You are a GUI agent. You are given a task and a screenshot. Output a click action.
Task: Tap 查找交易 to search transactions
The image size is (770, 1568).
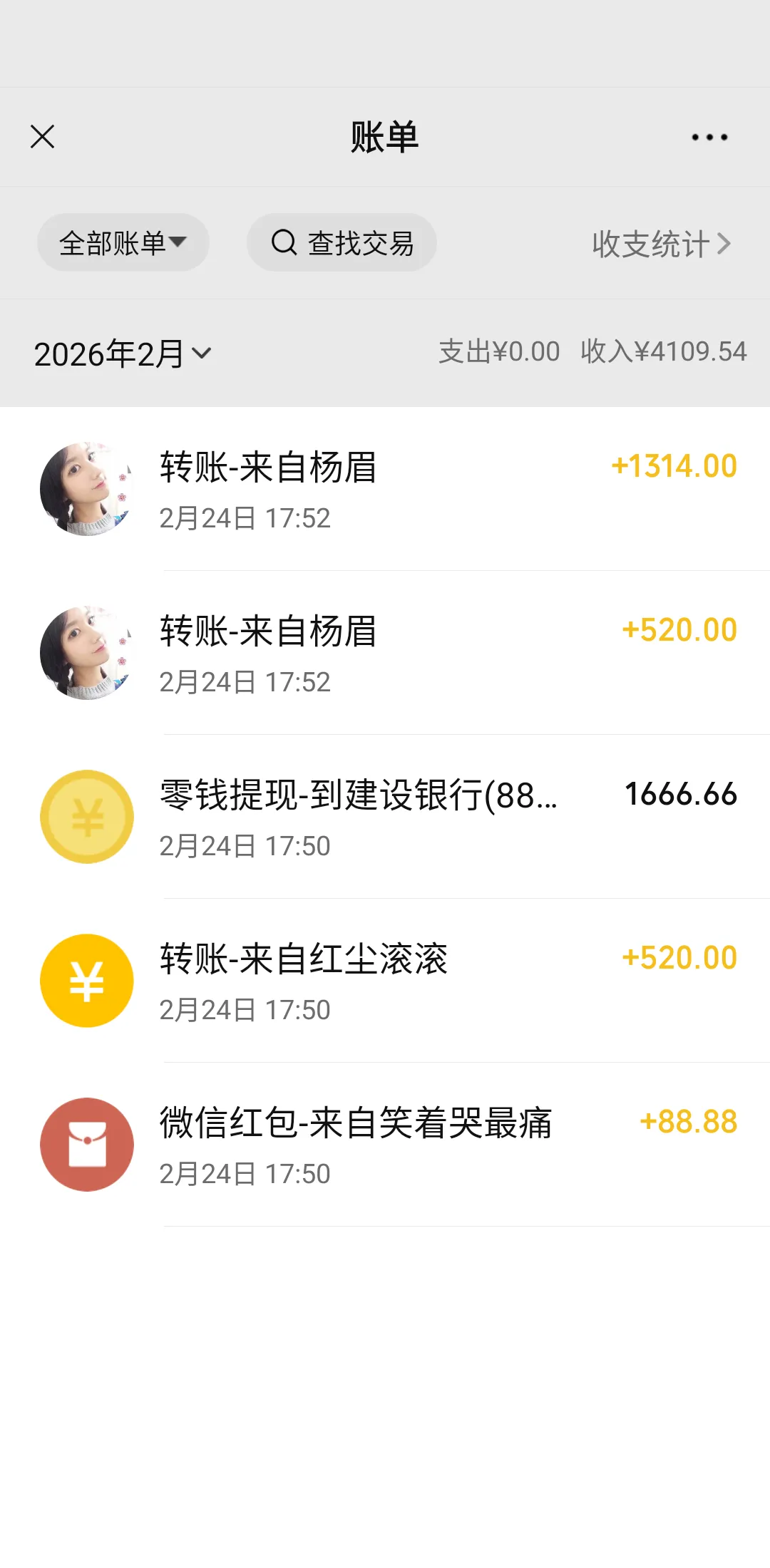[342, 243]
